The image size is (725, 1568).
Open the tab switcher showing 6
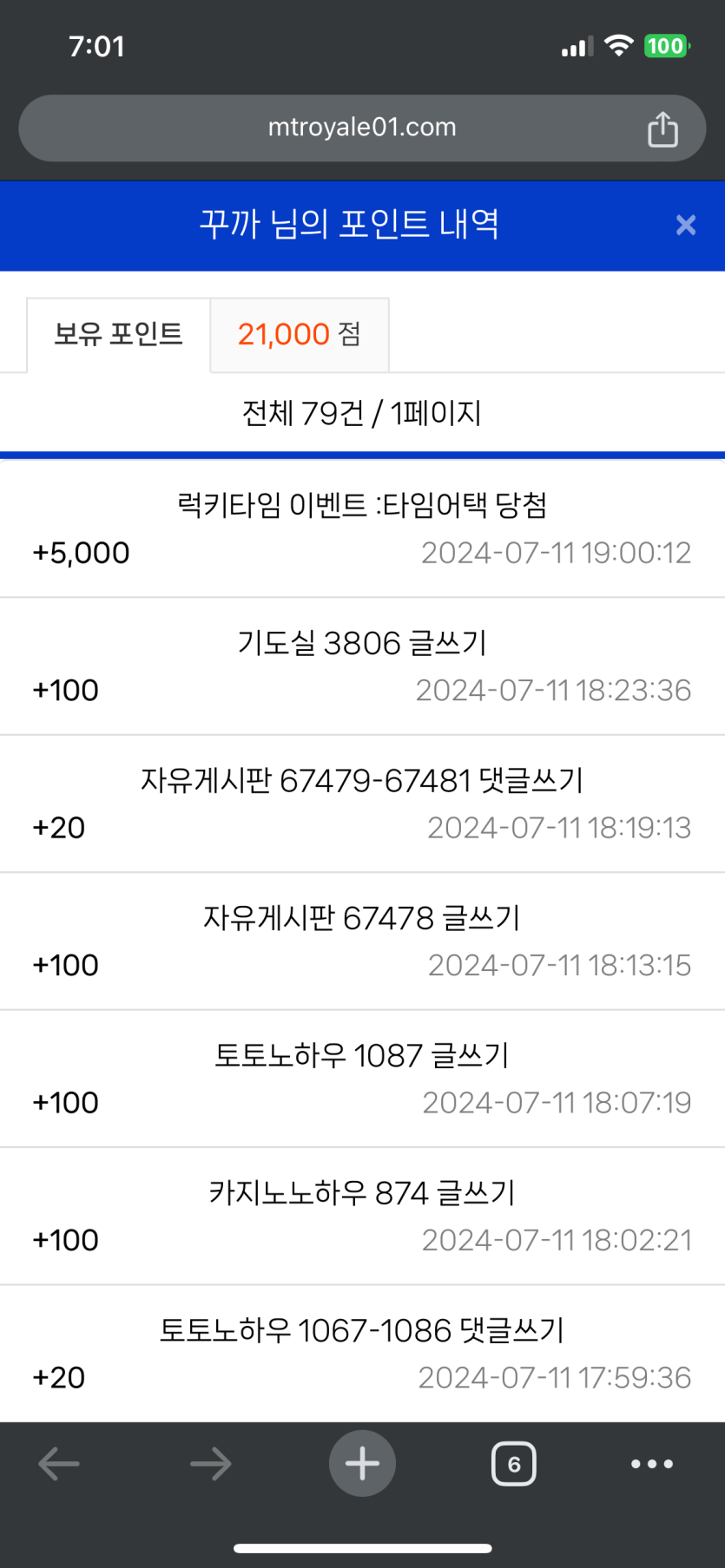pyautogui.click(x=514, y=1464)
